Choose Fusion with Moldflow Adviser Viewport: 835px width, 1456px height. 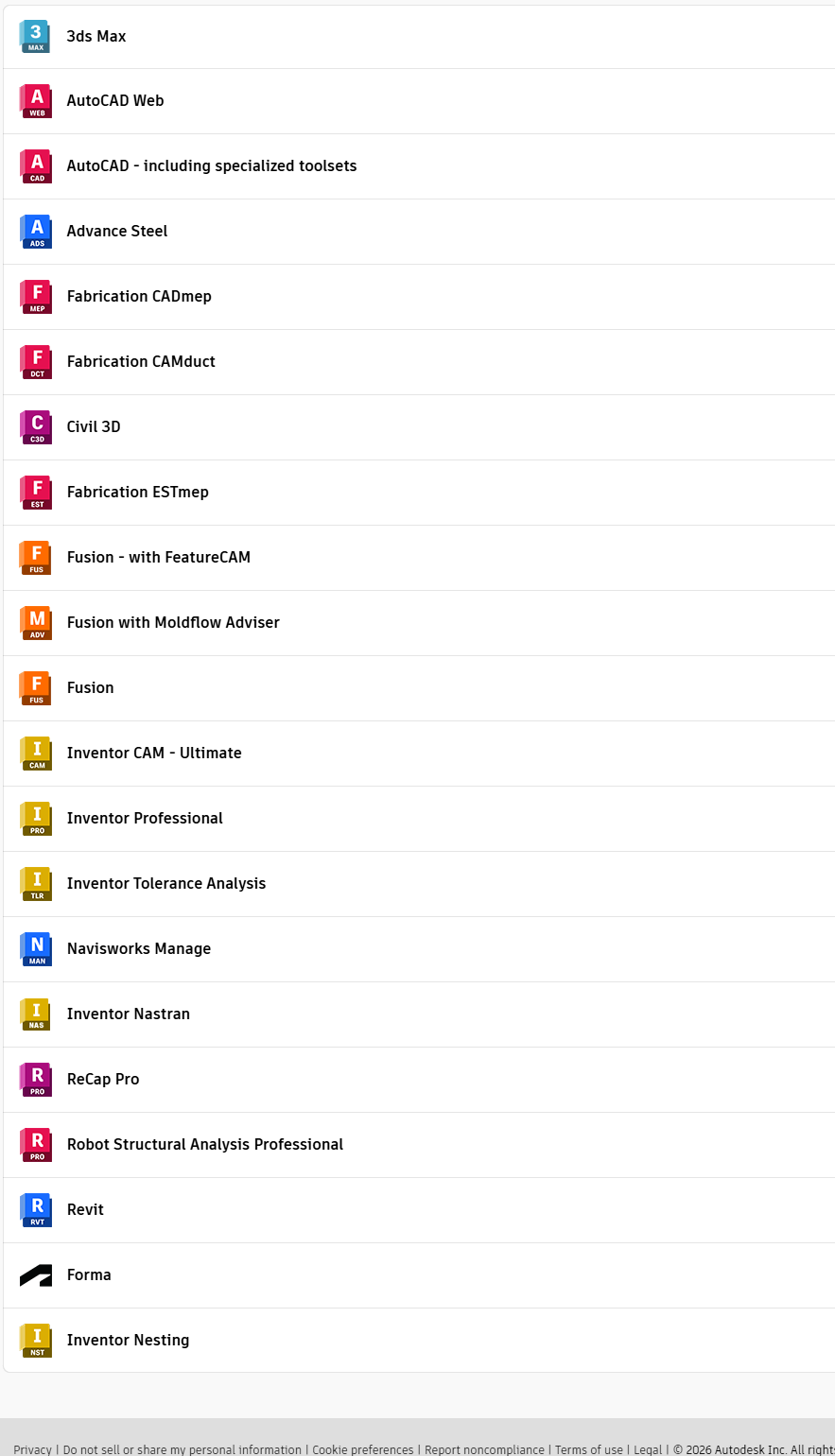pos(173,622)
